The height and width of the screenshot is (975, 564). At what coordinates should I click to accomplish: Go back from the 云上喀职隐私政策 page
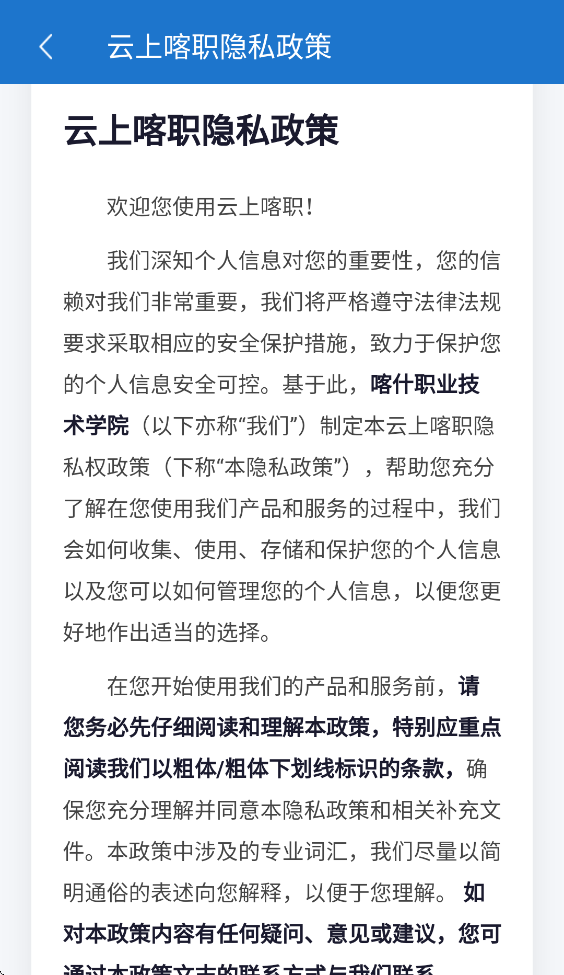point(46,47)
